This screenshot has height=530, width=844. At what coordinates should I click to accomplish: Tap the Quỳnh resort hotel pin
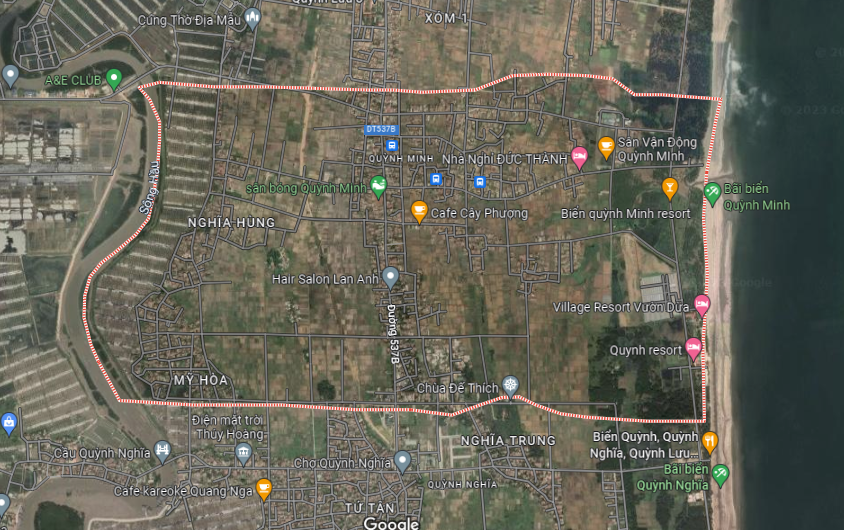pos(693,349)
